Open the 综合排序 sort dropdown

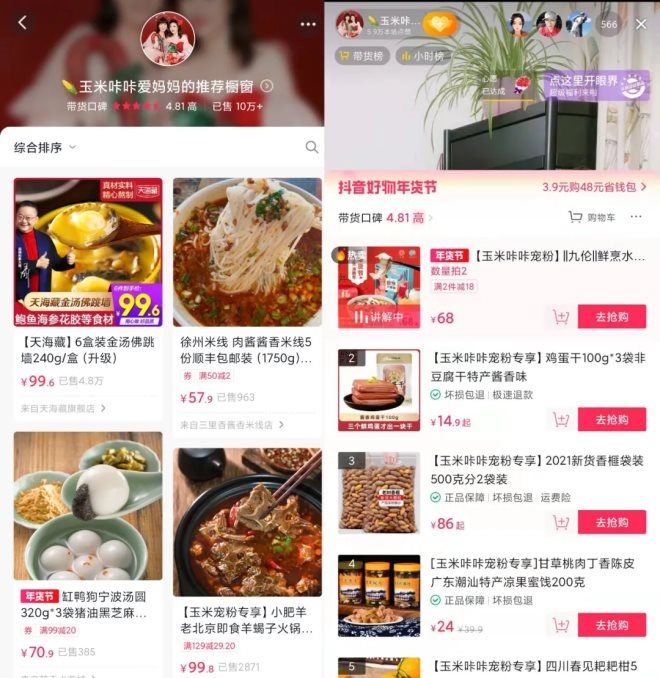coord(44,147)
